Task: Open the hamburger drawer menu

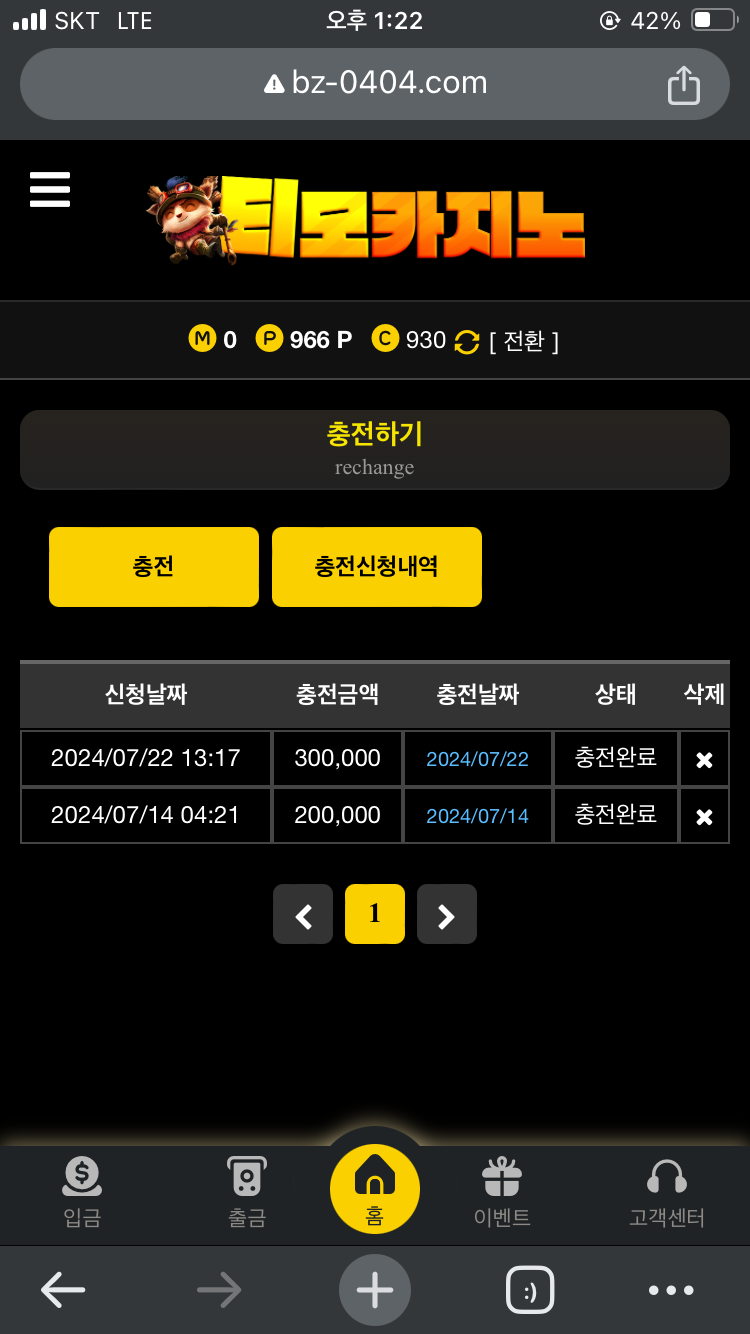Action: click(x=50, y=189)
